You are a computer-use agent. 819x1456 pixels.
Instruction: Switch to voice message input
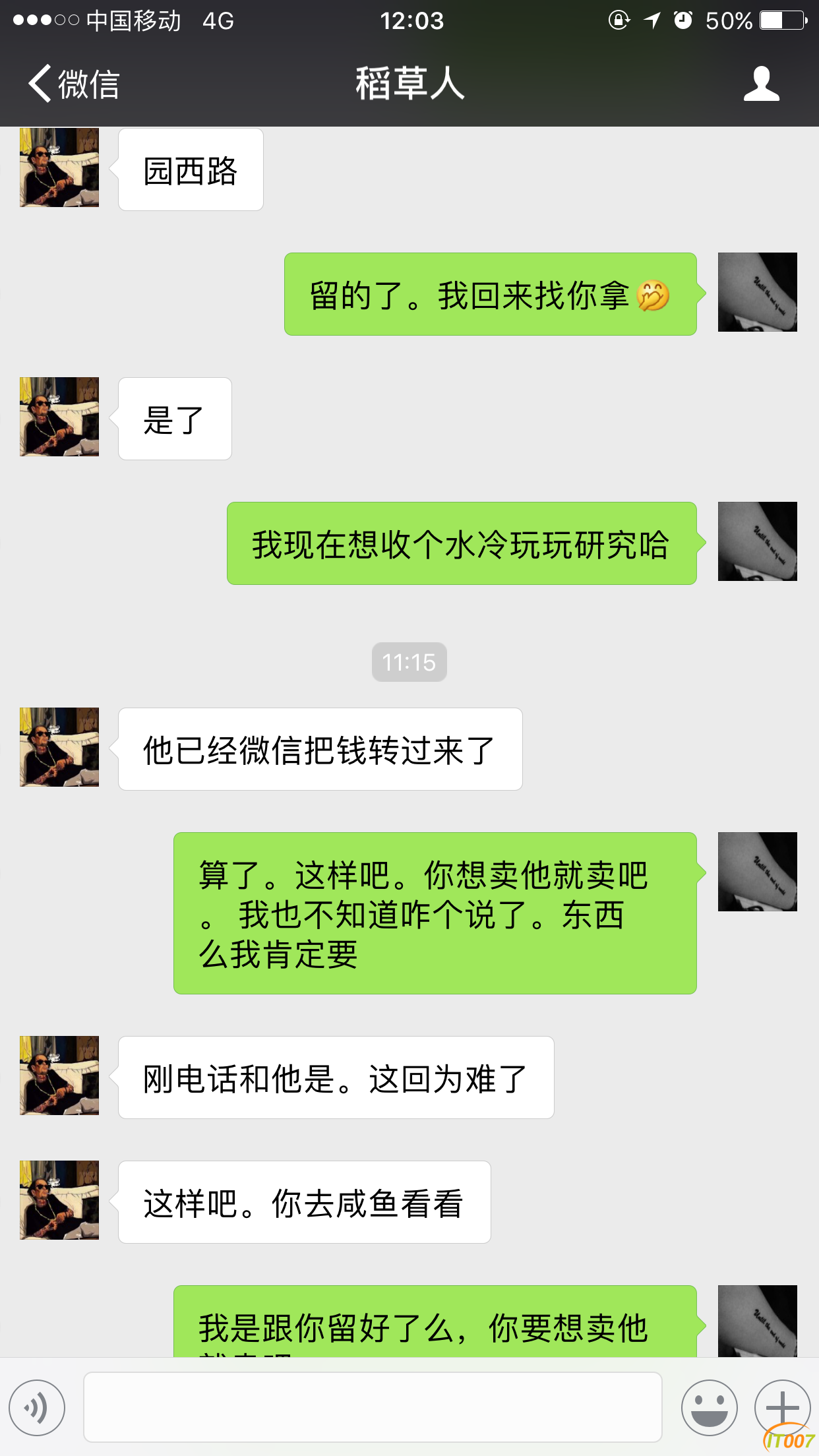coord(37,1408)
